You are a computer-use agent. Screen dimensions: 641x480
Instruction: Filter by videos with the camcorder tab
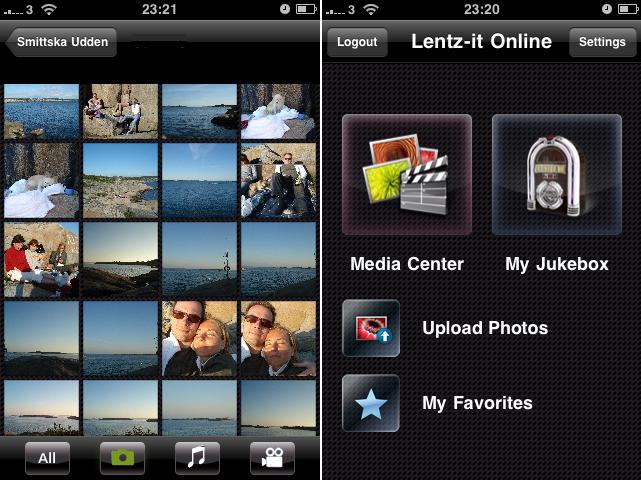click(272, 458)
